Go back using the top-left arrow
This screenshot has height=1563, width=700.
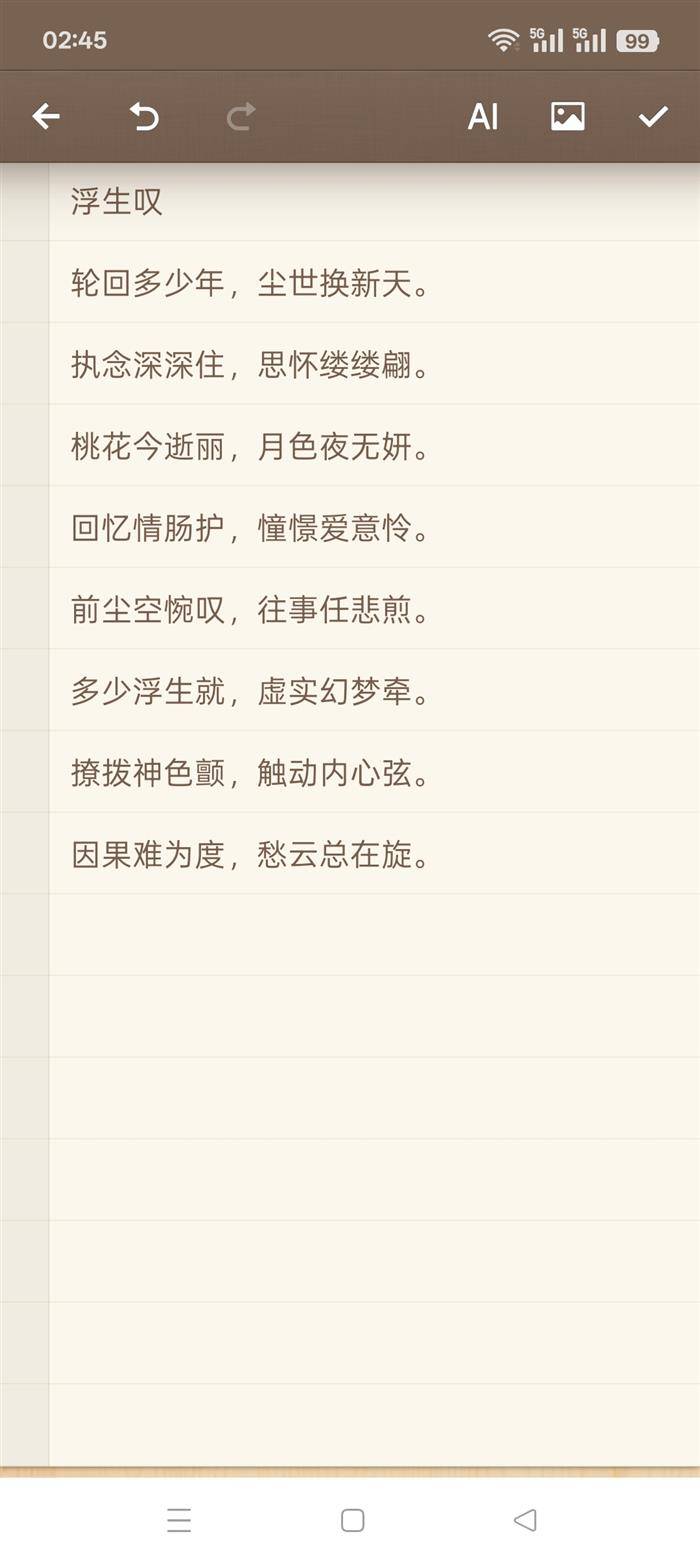point(46,117)
